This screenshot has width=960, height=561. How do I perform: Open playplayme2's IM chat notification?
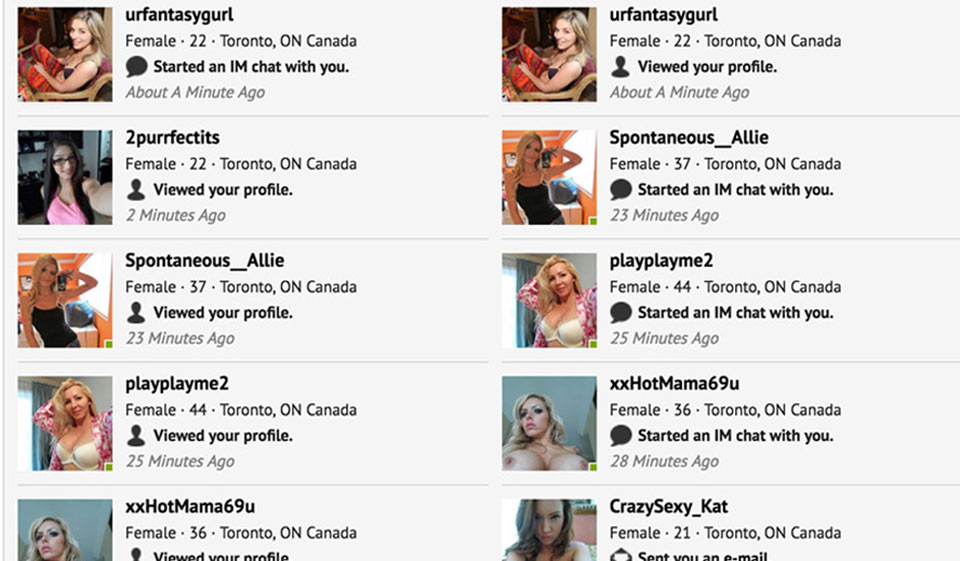tap(735, 313)
